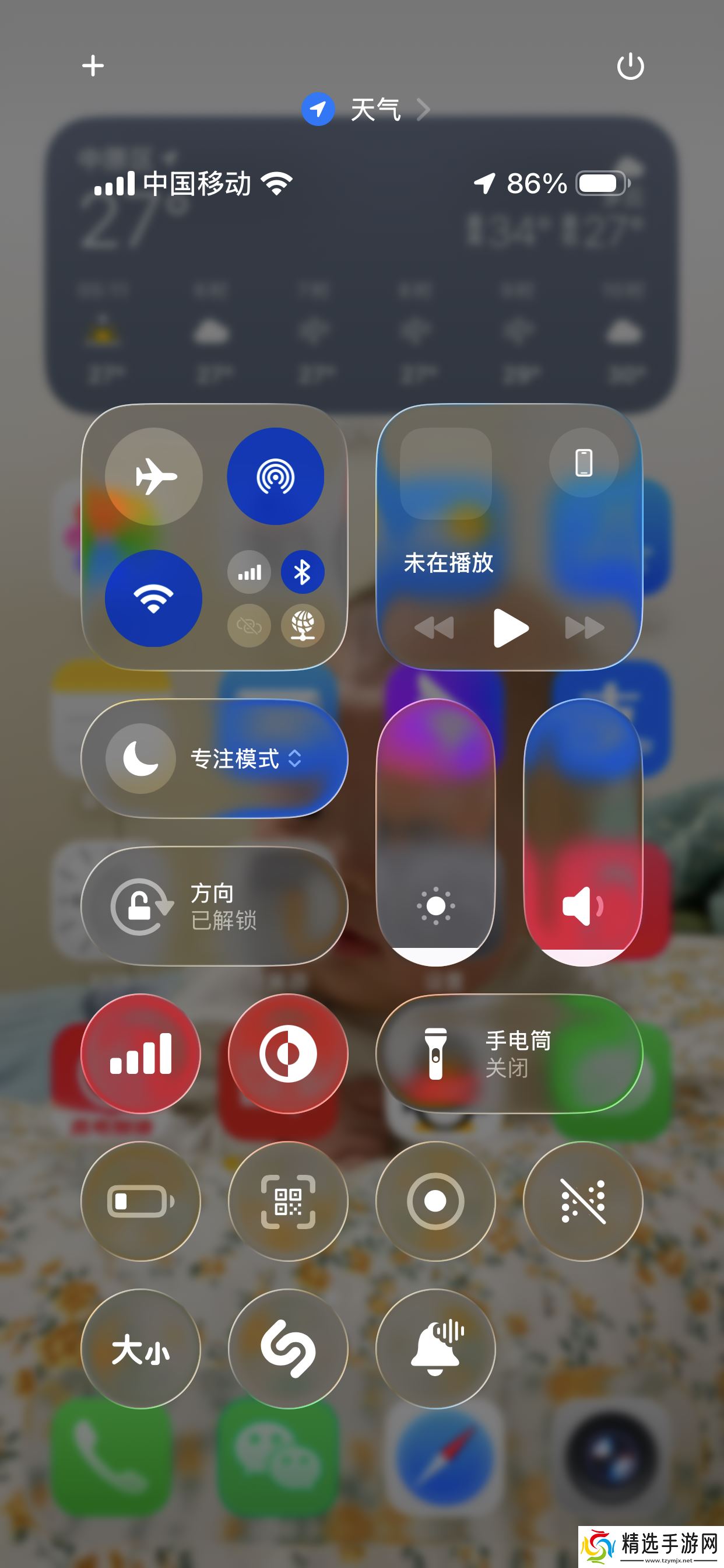Open the AirPlay device picker
724x1568 pixels.
tap(584, 463)
